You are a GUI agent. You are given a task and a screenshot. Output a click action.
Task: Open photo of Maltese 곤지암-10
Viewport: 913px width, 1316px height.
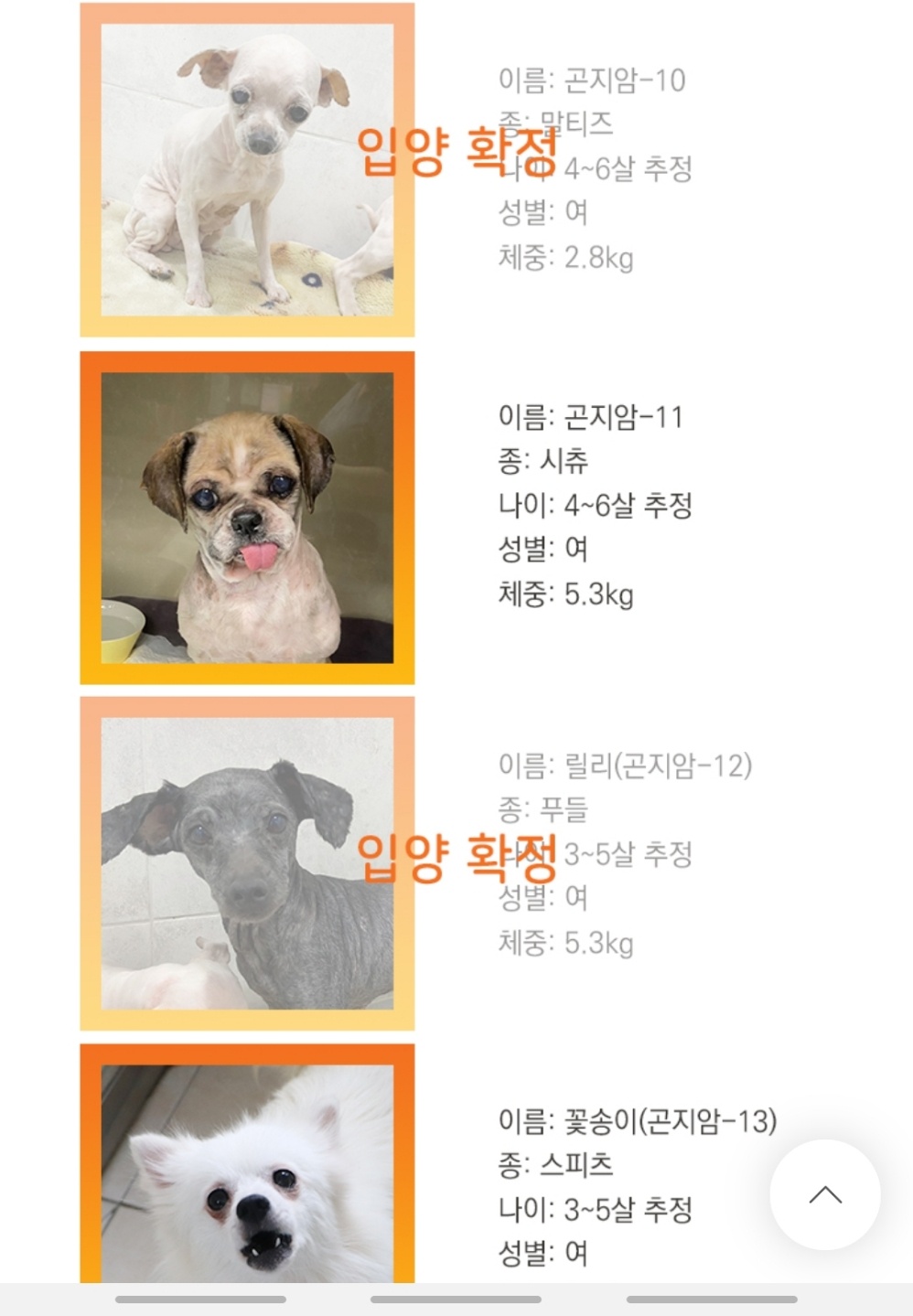click(x=247, y=165)
